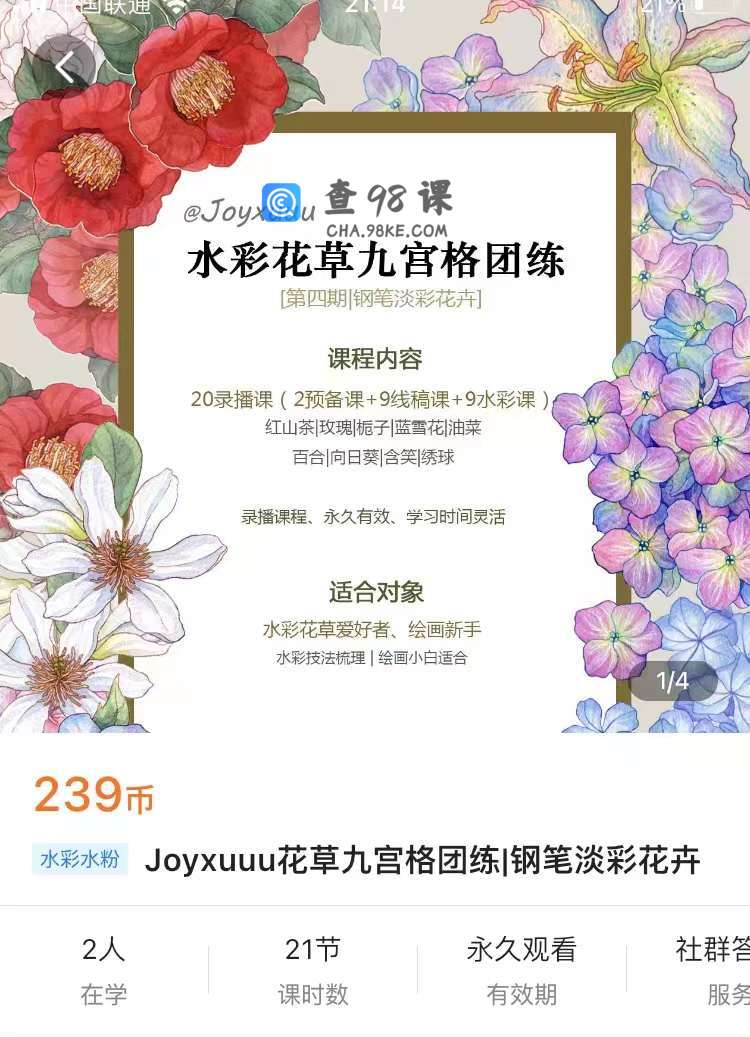Viewport: 750px width, 1037px height.
Task: Go back using the arrow icon
Action: [65, 68]
